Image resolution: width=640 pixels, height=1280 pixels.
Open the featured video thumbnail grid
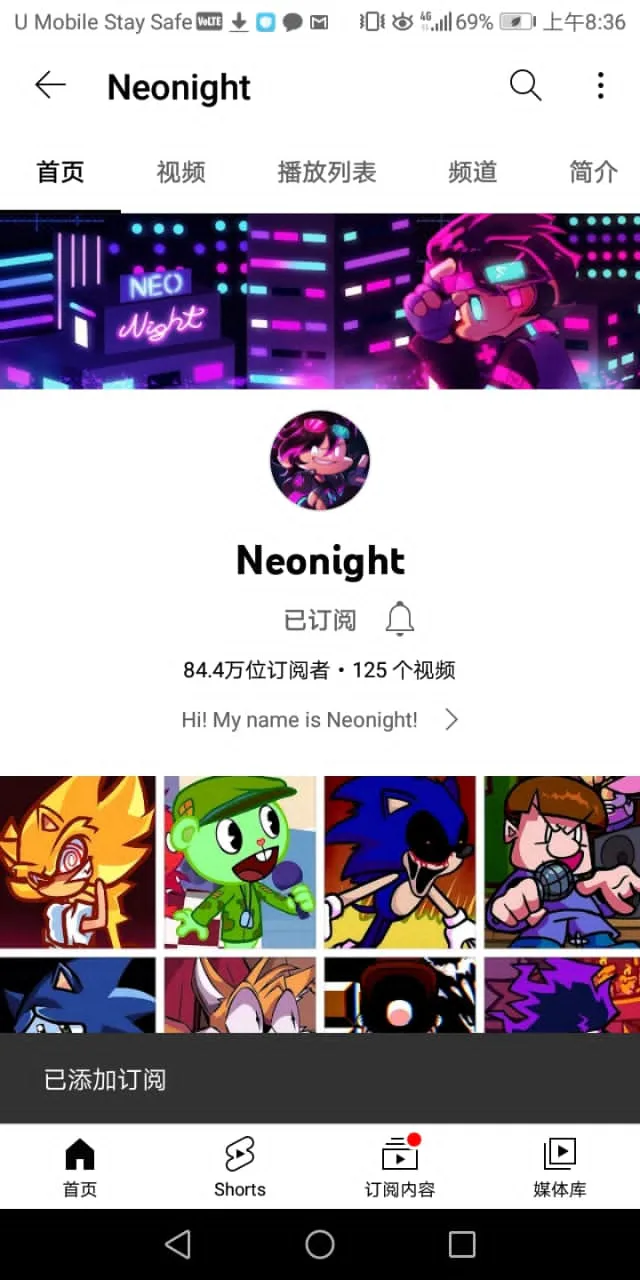coord(320,904)
